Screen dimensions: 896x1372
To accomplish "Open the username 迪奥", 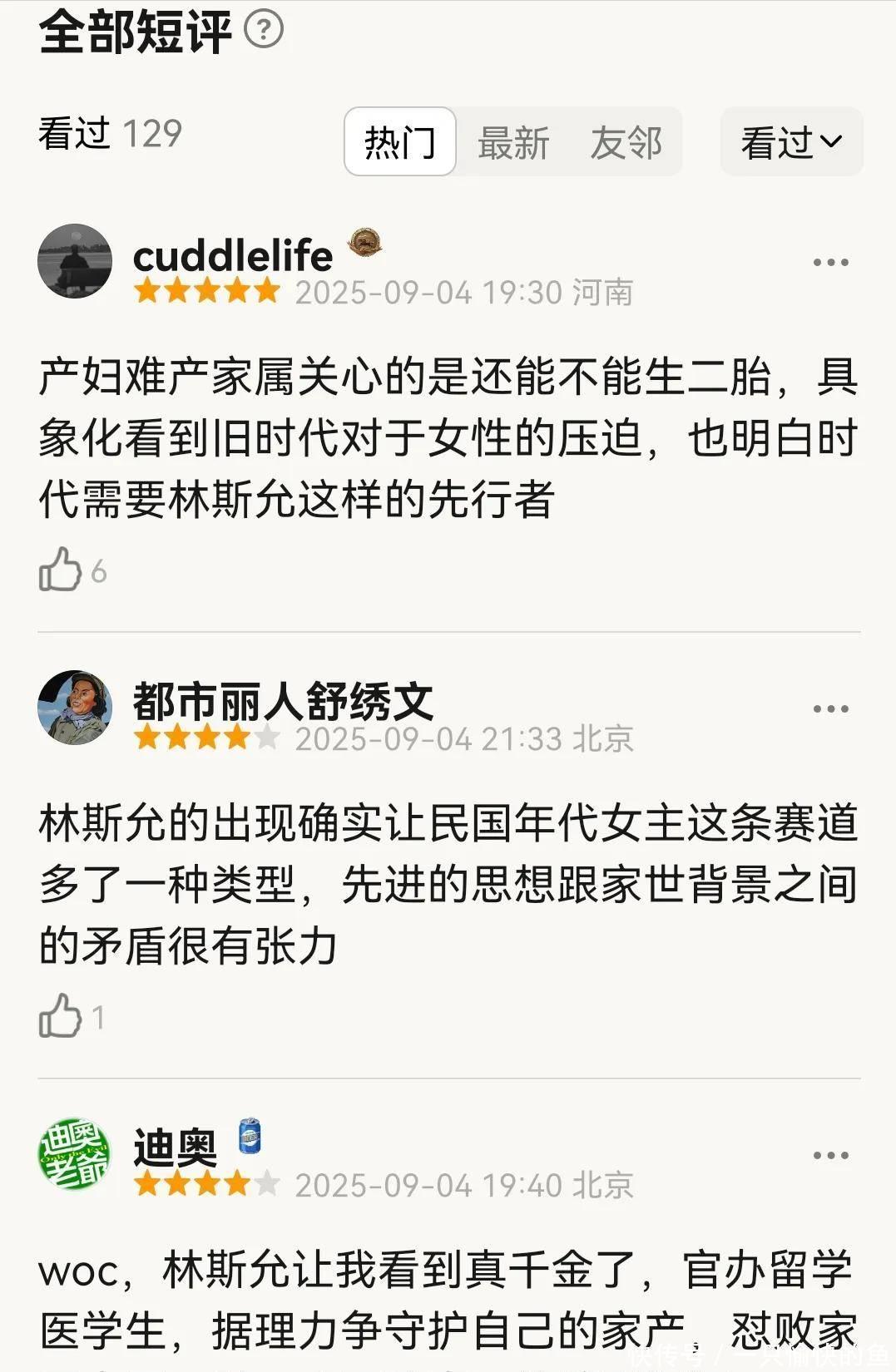I will click(x=176, y=1148).
